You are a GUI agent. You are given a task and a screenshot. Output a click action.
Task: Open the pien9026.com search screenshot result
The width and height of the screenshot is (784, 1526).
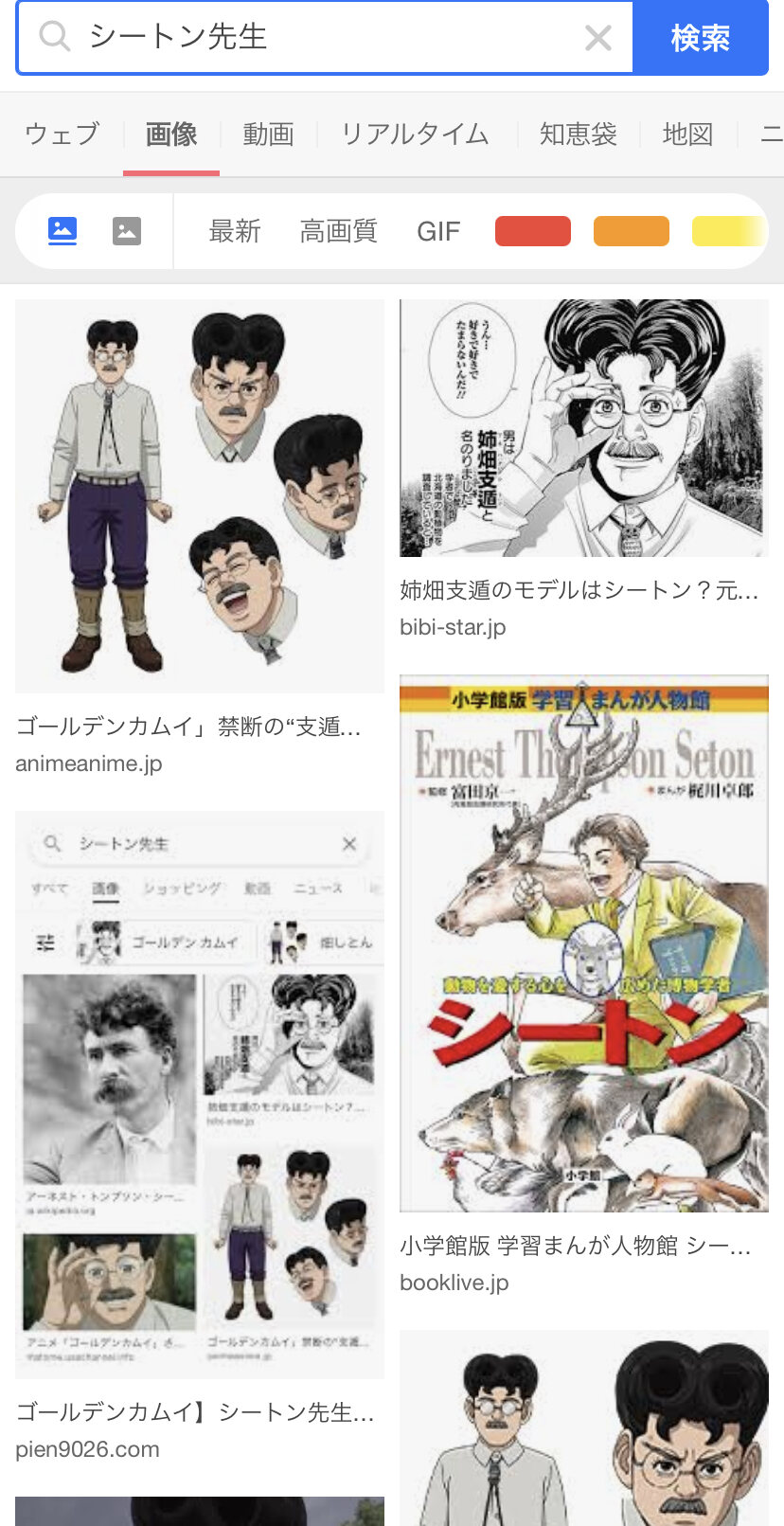(x=199, y=1094)
